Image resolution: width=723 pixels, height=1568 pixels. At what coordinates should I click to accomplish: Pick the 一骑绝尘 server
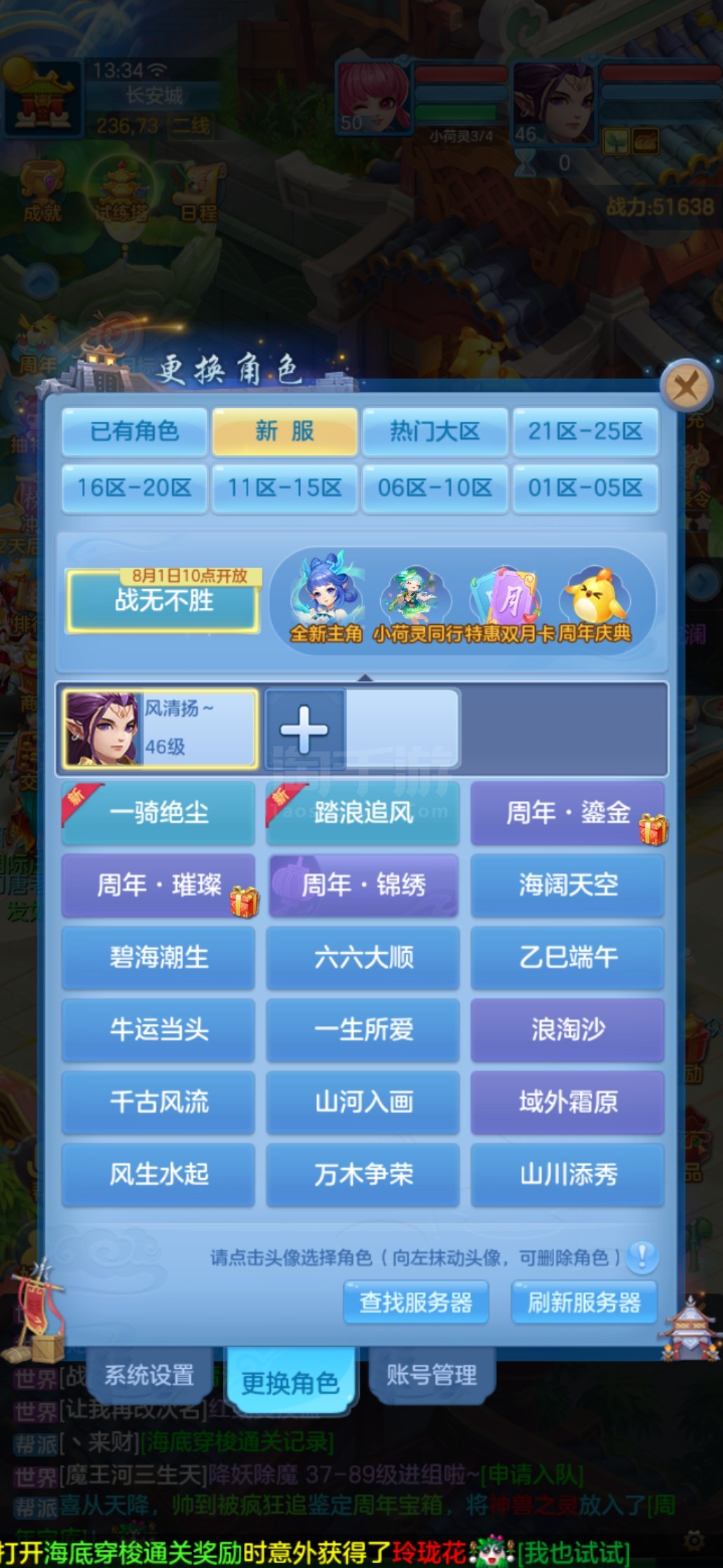pos(158,813)
